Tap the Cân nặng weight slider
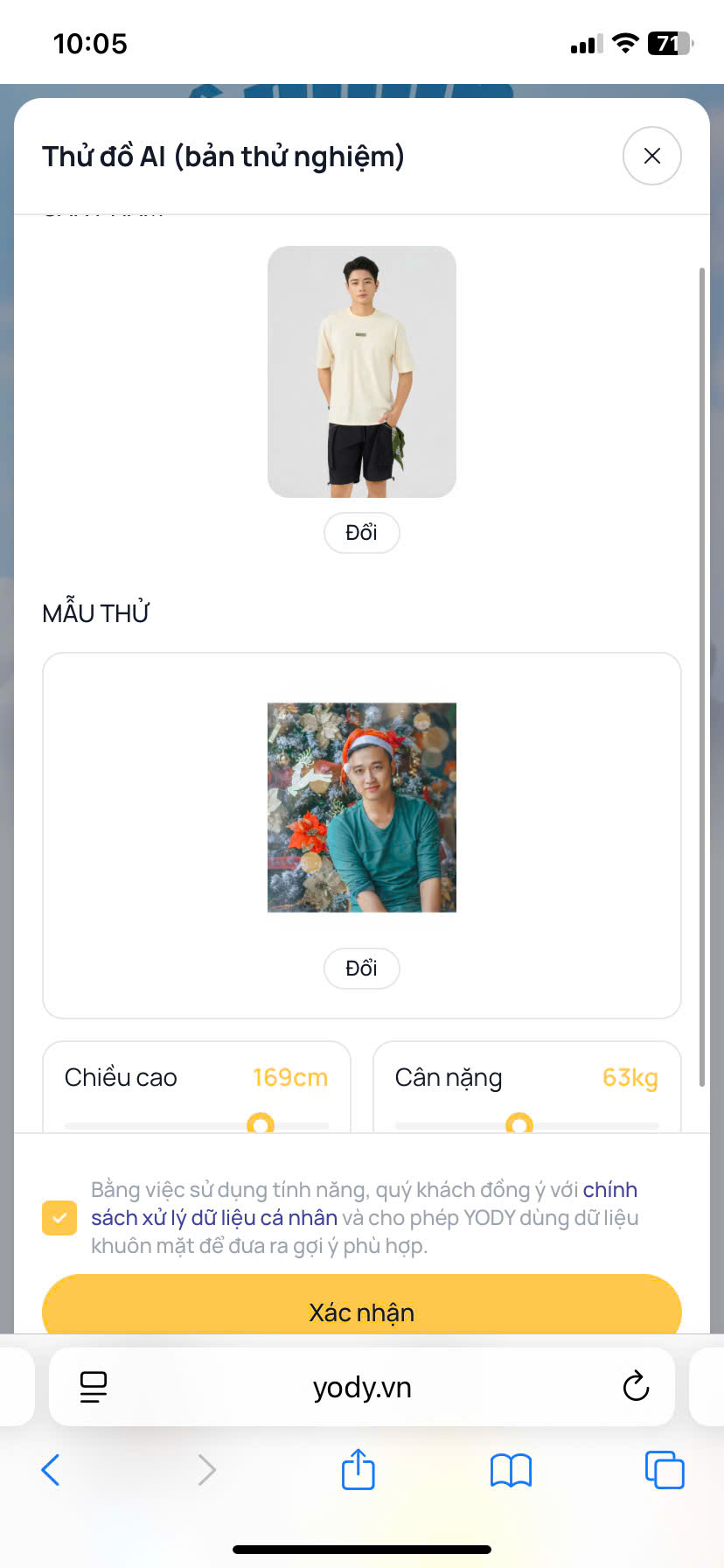Screen dimensions: 724x1568 (x=526, y=1124)
